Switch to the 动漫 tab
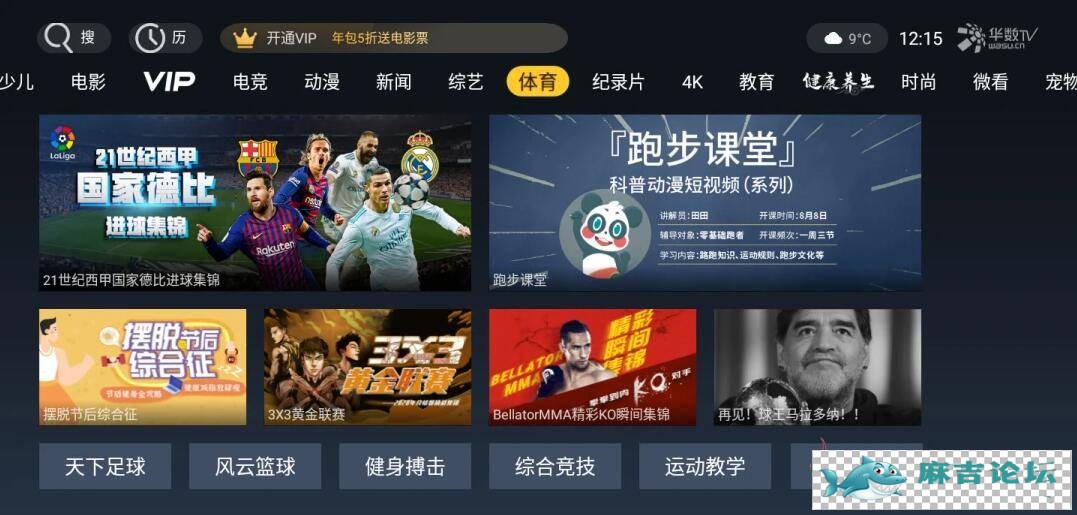The height and width of the screenshot is (515, 1077). point(321,82)
